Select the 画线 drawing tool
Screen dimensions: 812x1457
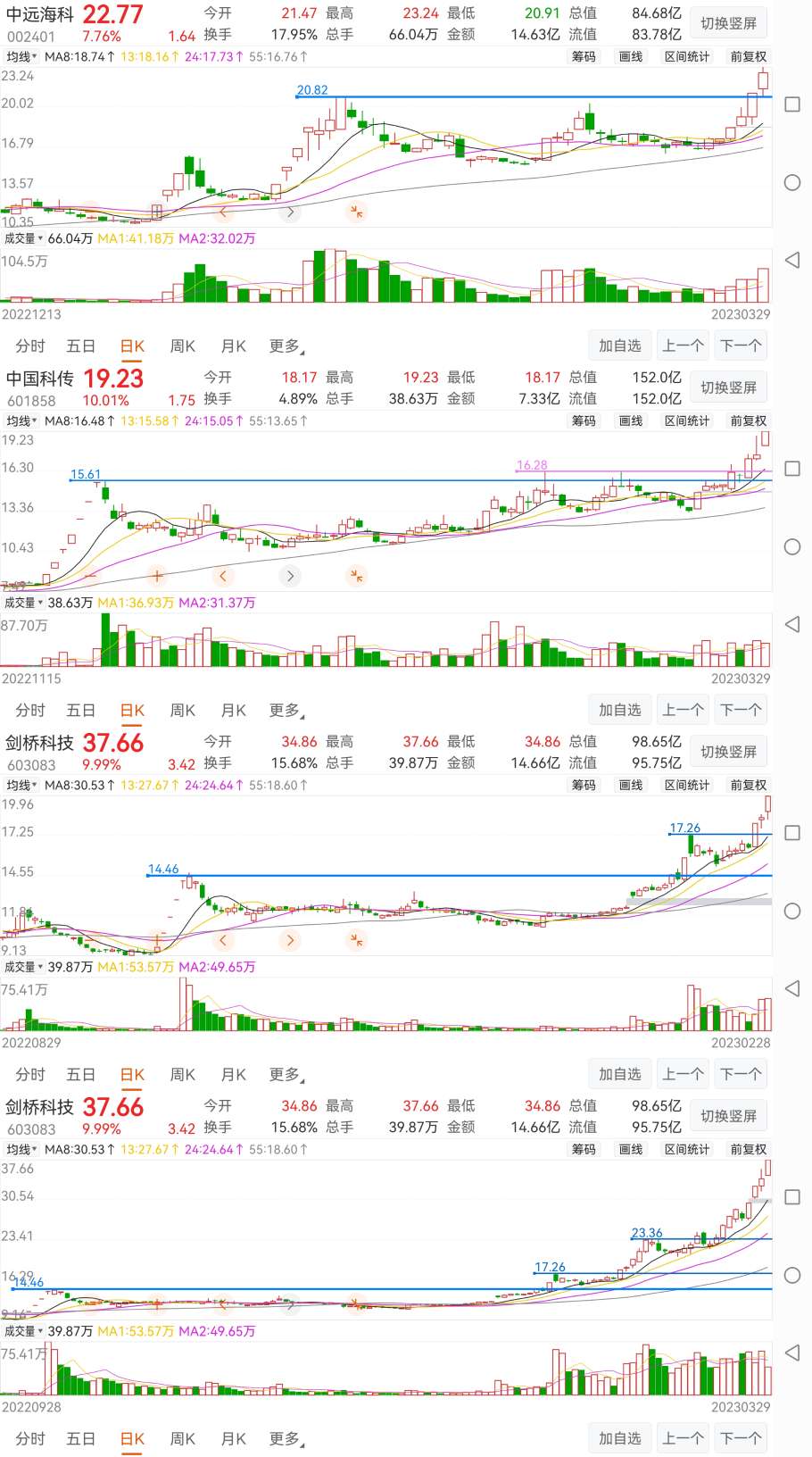click(629, 55)
